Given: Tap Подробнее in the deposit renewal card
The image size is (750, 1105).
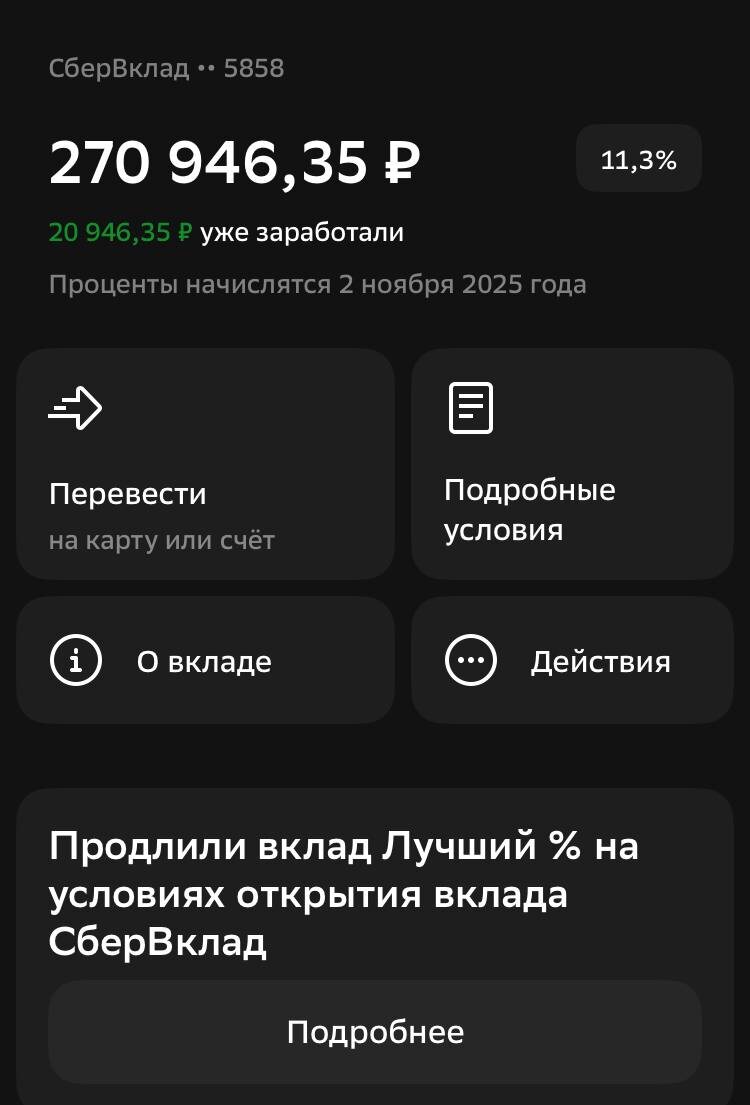Looking at the screenshot, I should pyautogui.click(x=375, y=1032).
